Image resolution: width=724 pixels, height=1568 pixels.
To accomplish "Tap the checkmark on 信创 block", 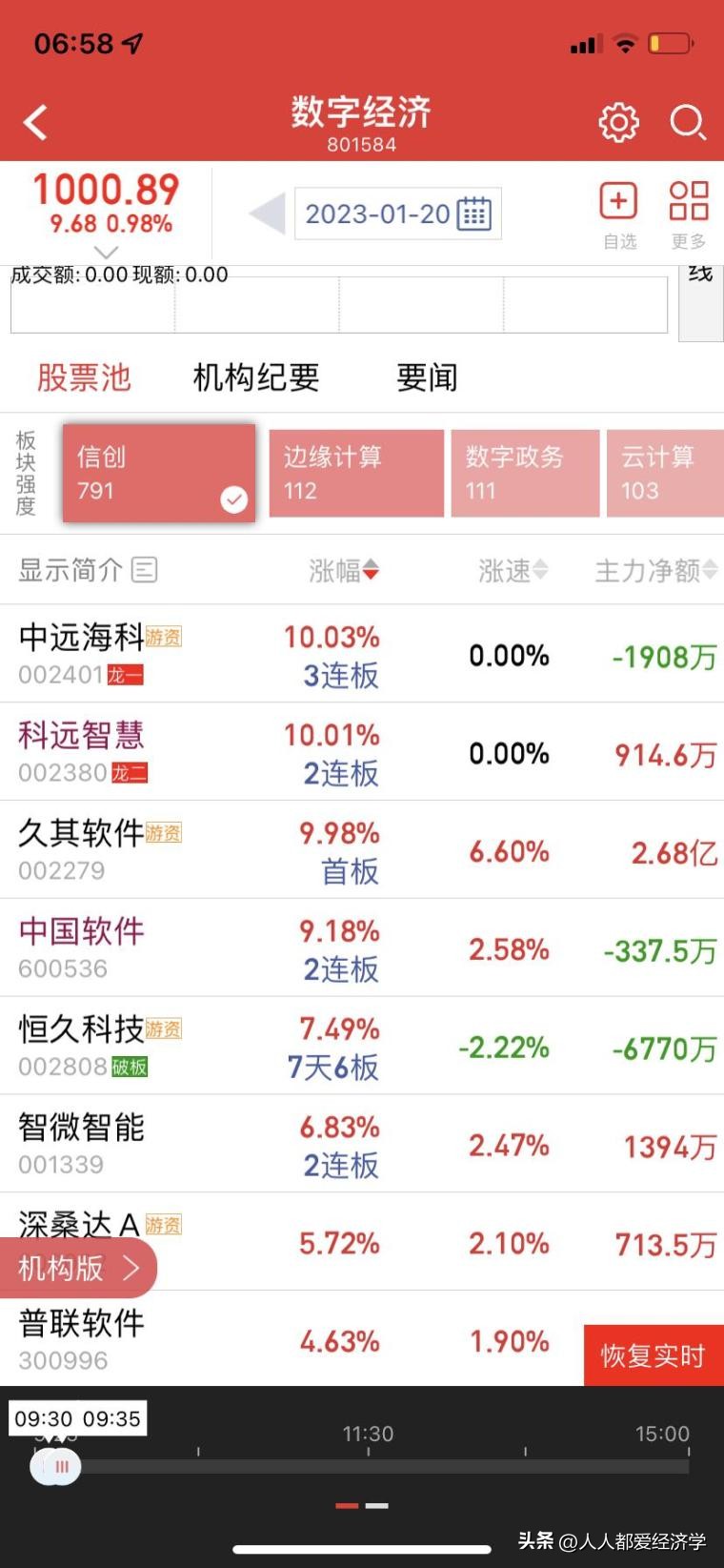I will coord(233,498).
